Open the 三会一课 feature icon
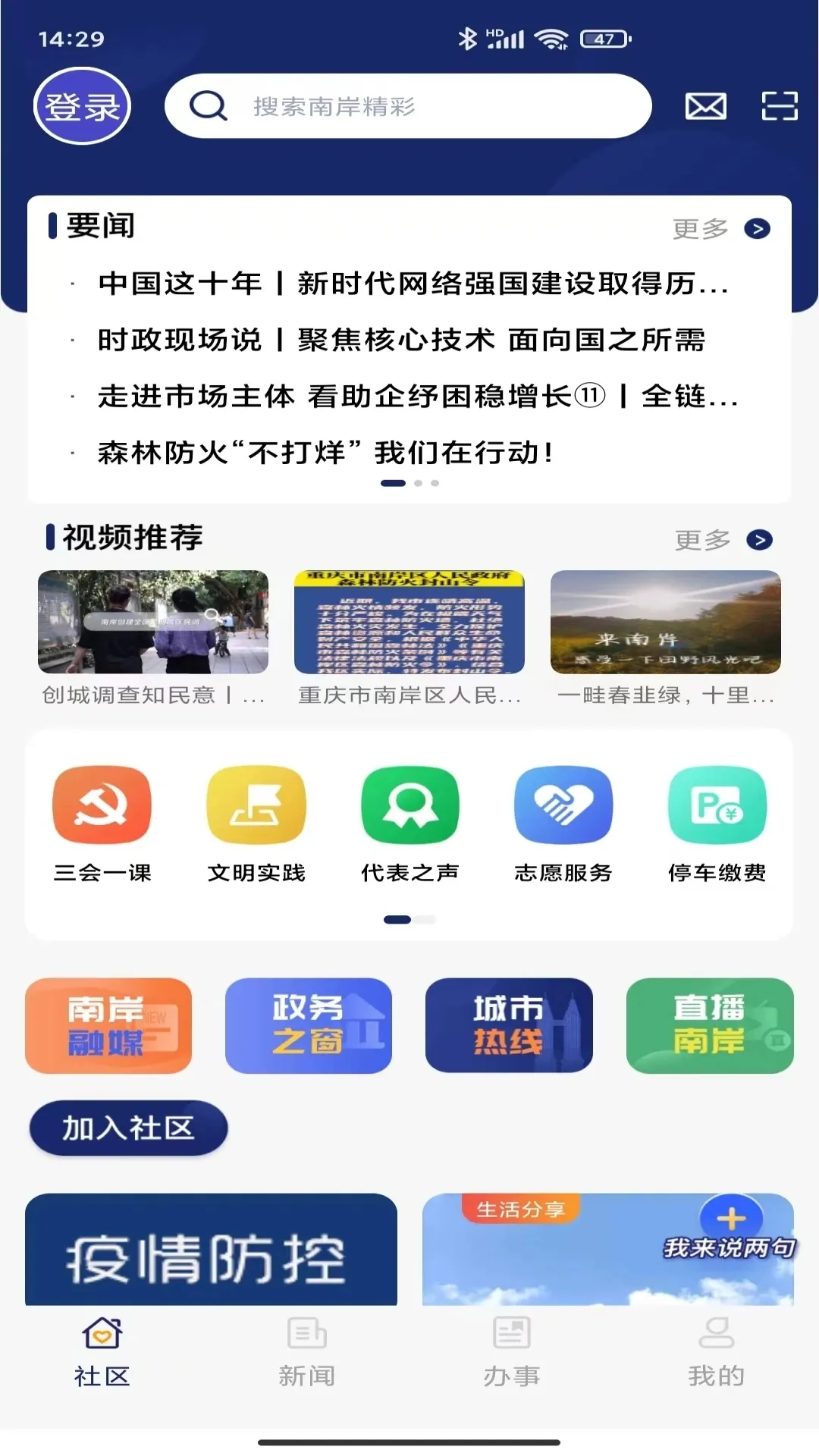819x1456 pixels. pos(104,804)
